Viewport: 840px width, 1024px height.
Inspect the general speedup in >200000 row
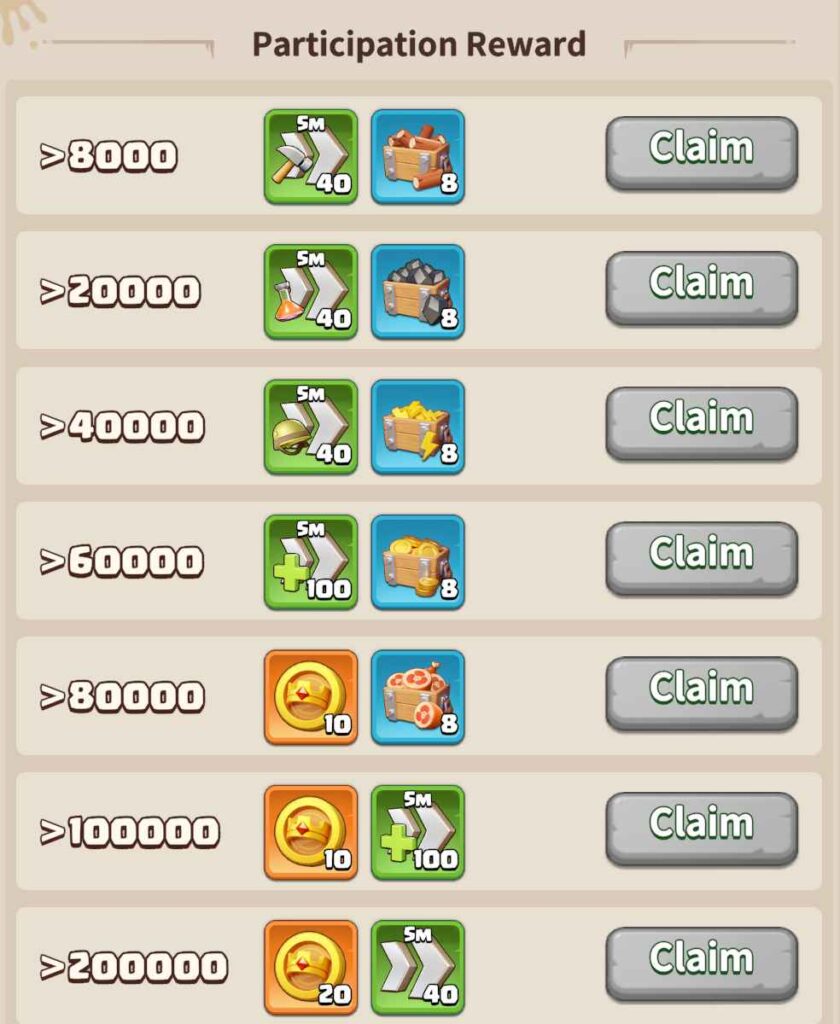(x=418, y=967)
